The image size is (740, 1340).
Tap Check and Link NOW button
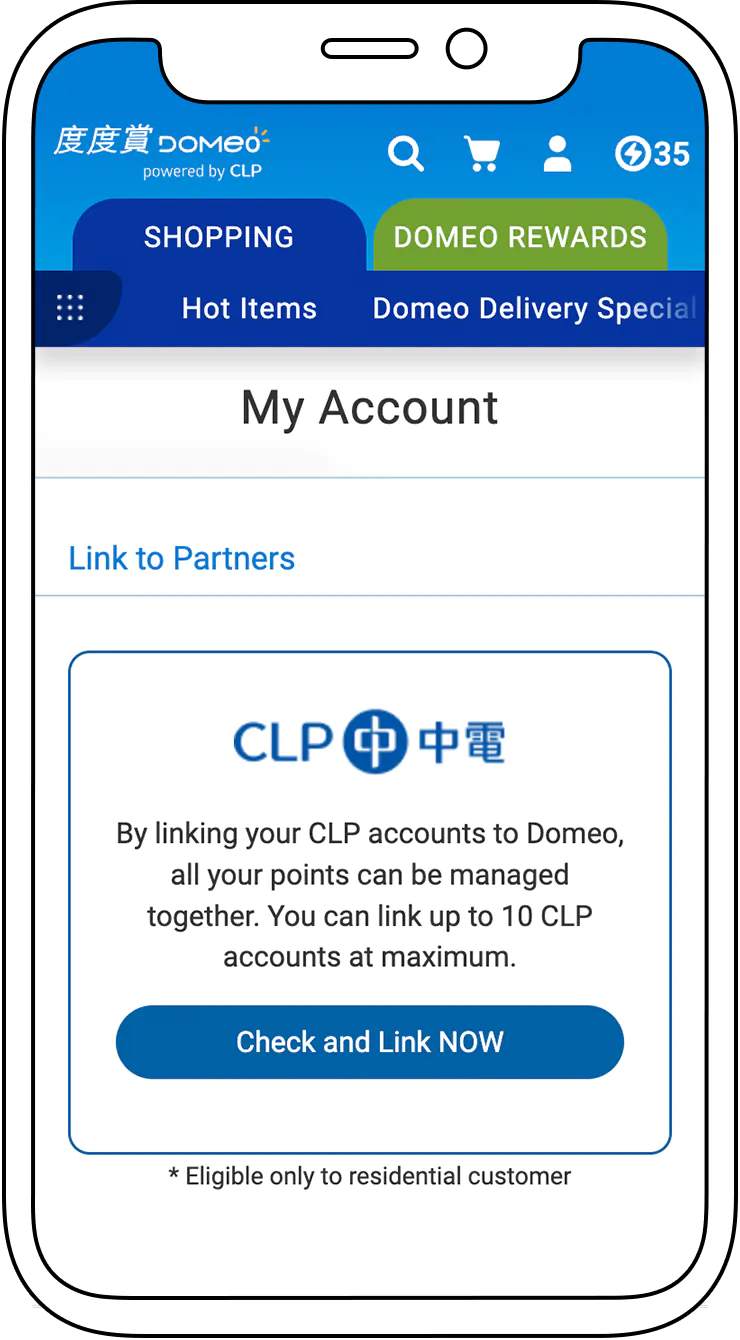click(370, 1042)
